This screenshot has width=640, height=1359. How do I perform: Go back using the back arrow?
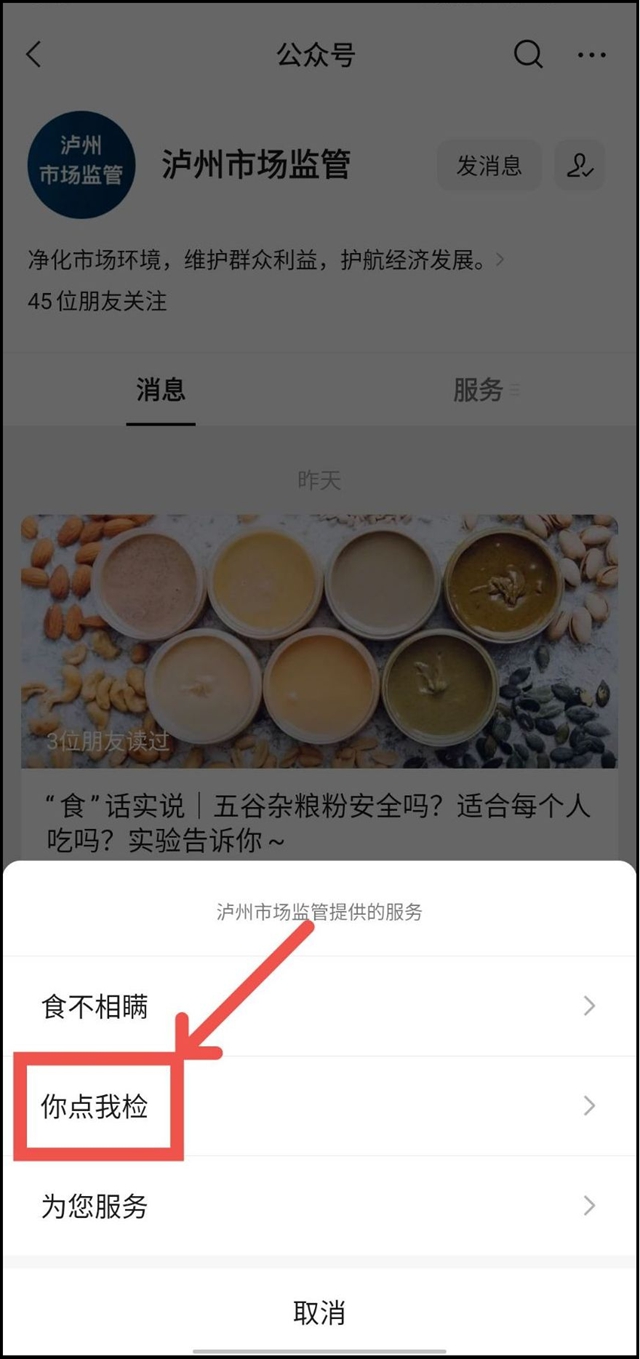[x=34, y=54]
